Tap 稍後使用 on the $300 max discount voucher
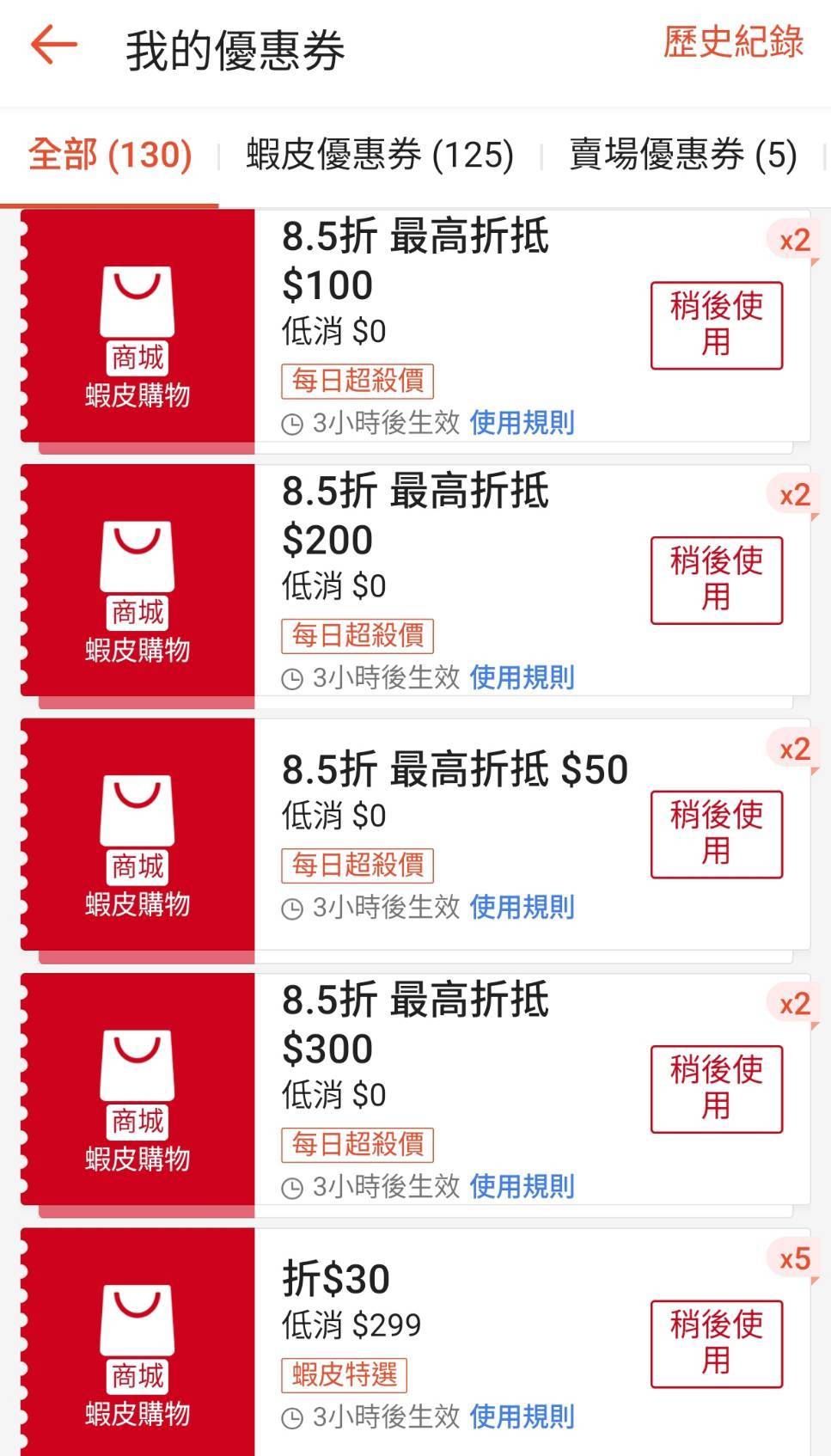Screen dimensions: 831x1456 (x=716, y=1088)
